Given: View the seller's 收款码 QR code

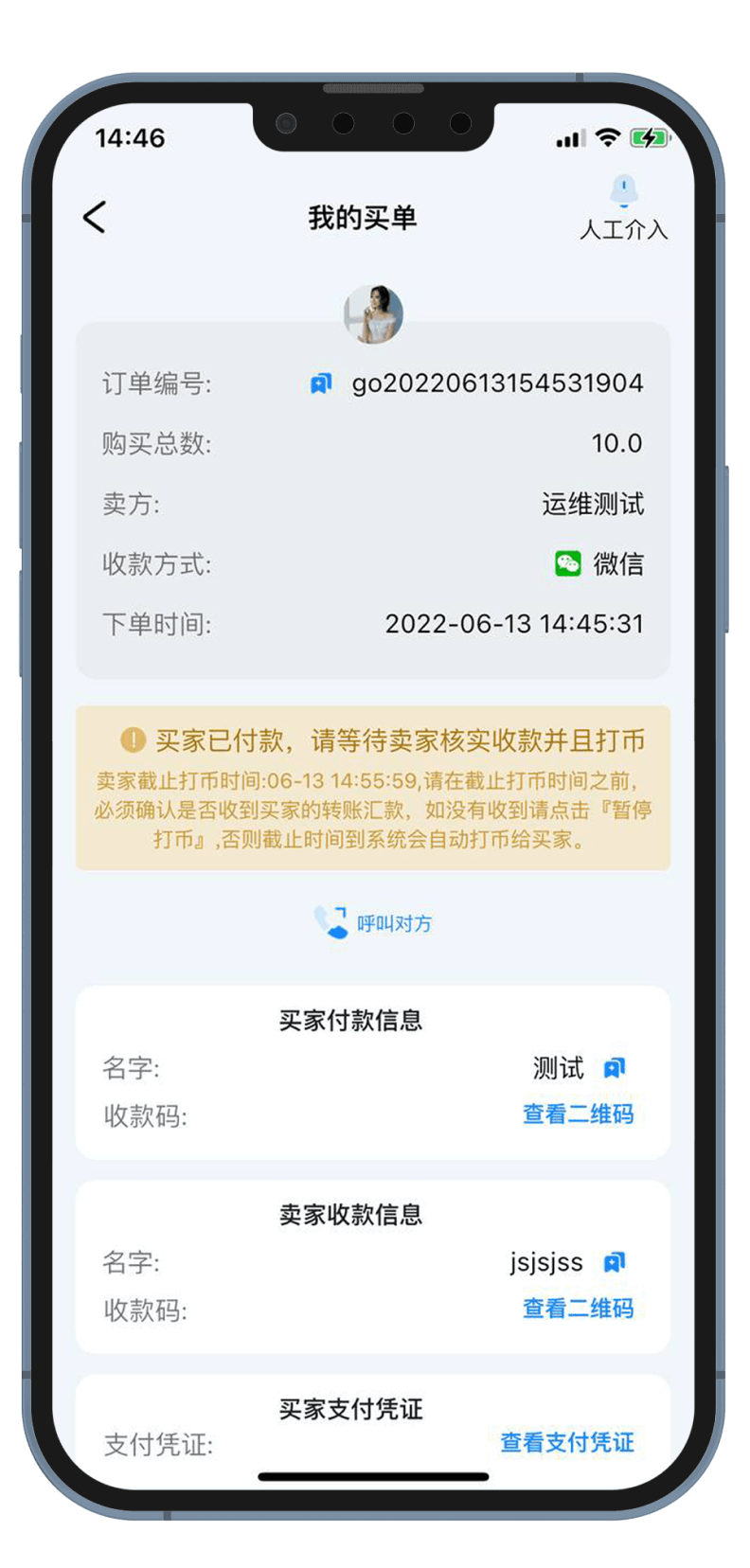Looking at the screenshot, I should [x=578, y=1309].
